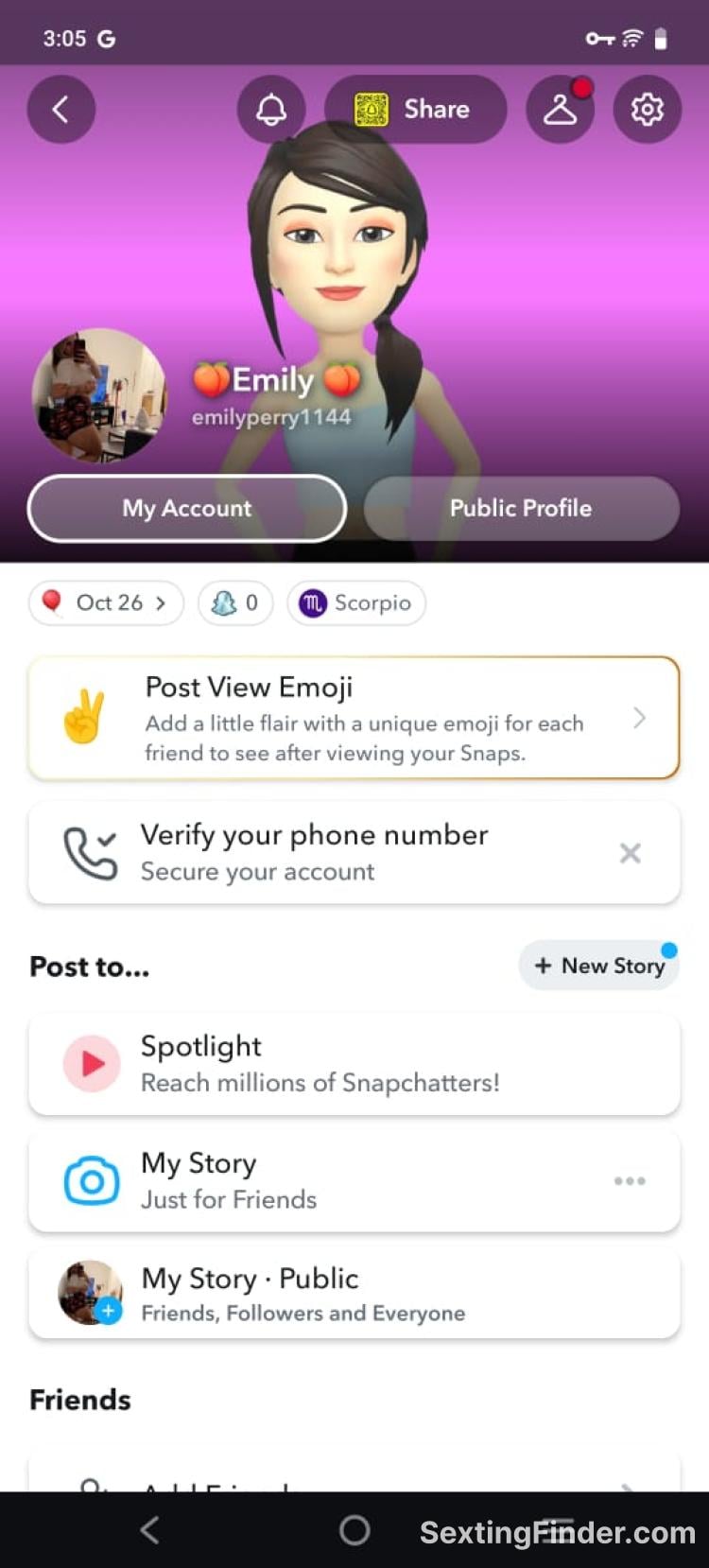Open the Post View Emoji card
This screenshot has width=709, height=1568.
point(354,719)
